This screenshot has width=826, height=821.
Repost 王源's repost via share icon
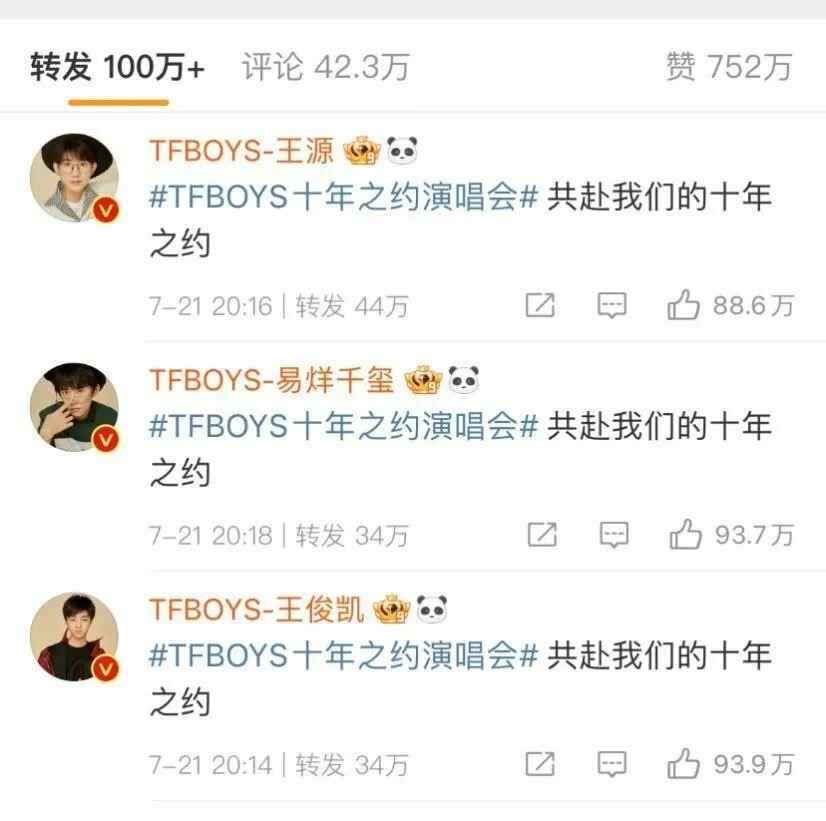coord(540,306)
